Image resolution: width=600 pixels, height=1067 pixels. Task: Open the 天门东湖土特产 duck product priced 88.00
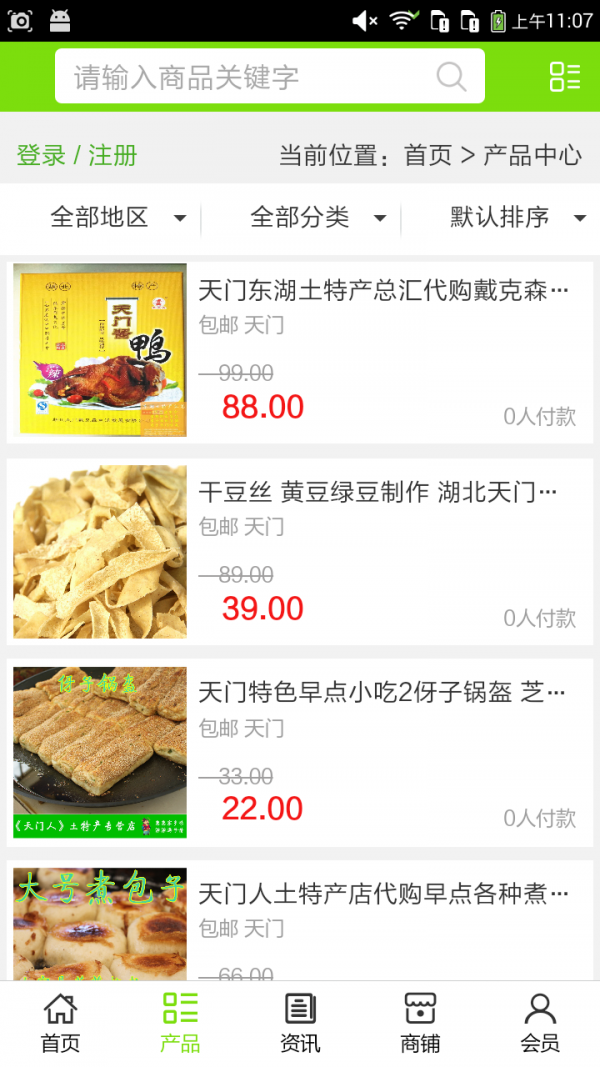300,350
